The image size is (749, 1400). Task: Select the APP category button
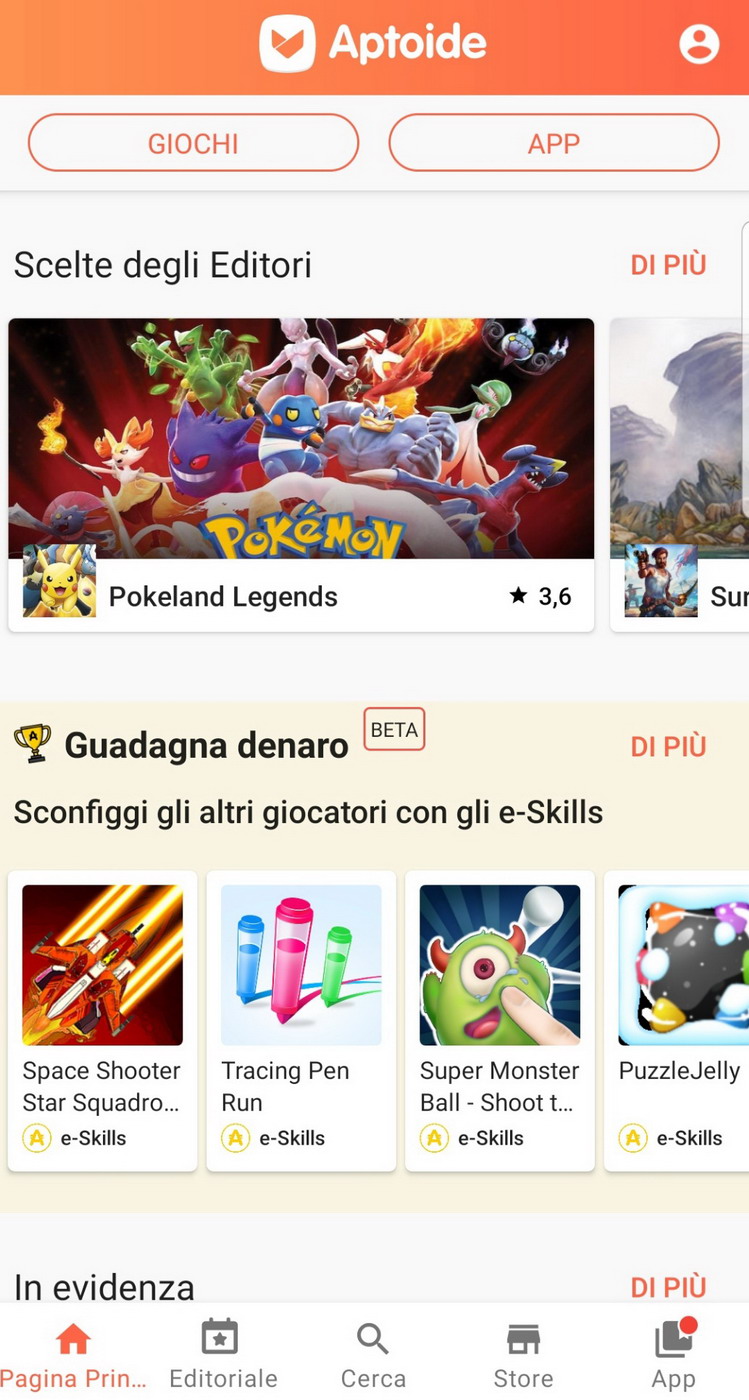point(553,143)
